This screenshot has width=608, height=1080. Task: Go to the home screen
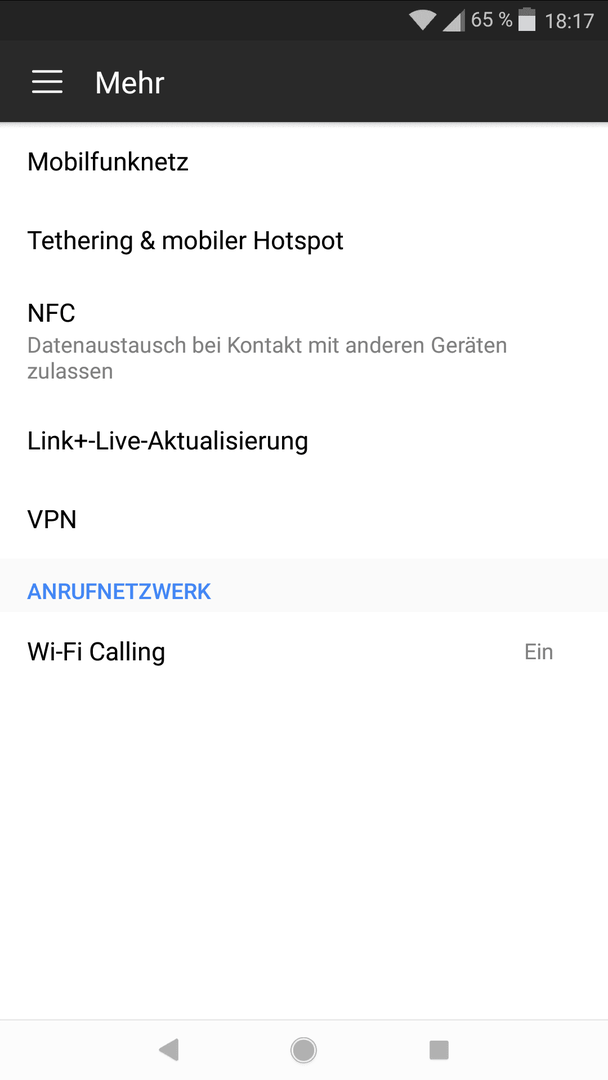pyautogui.click(x=304, y=1050)
